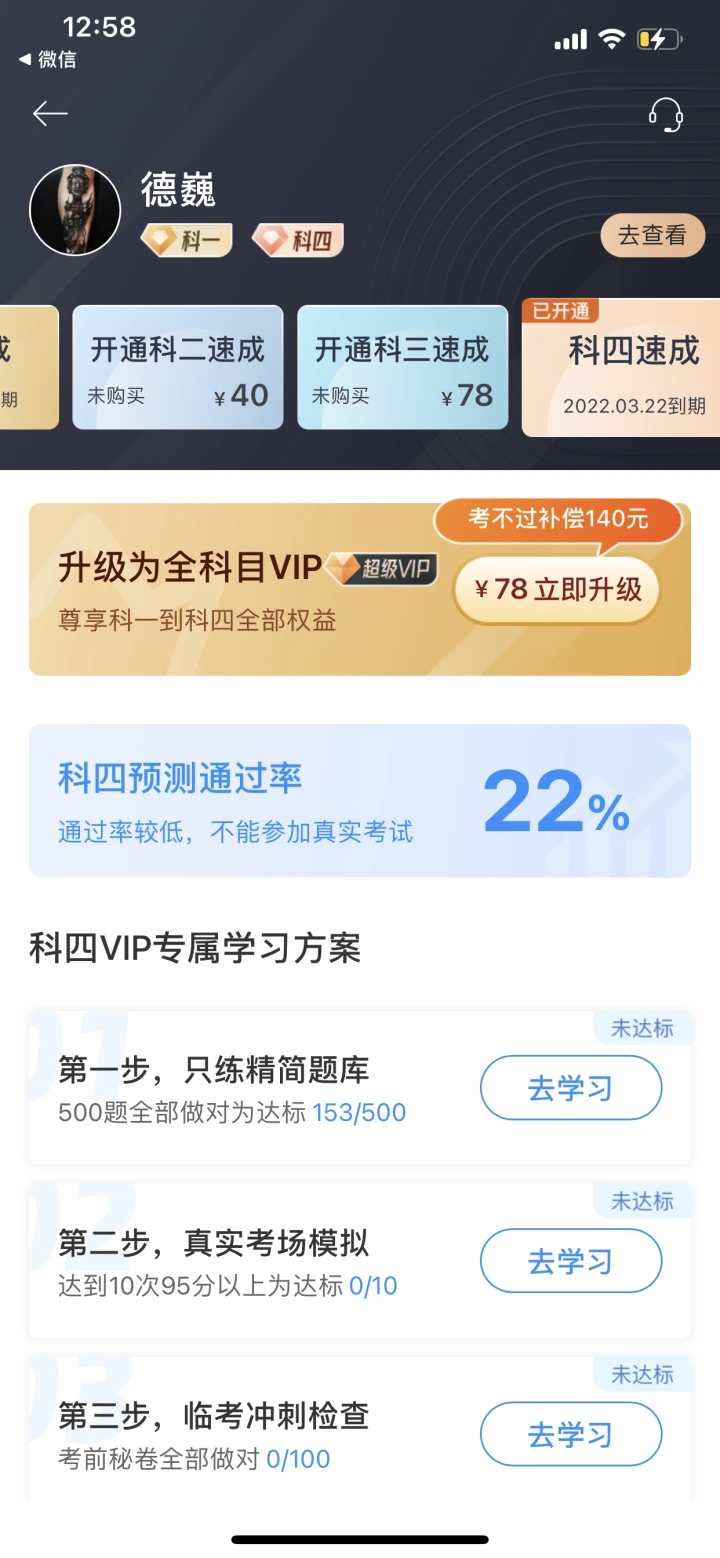The width and height of the screenshot is (720, 1558).
Task: Tap 去学习 for 第三步 临考冲刺检查
Action: 570,1434
